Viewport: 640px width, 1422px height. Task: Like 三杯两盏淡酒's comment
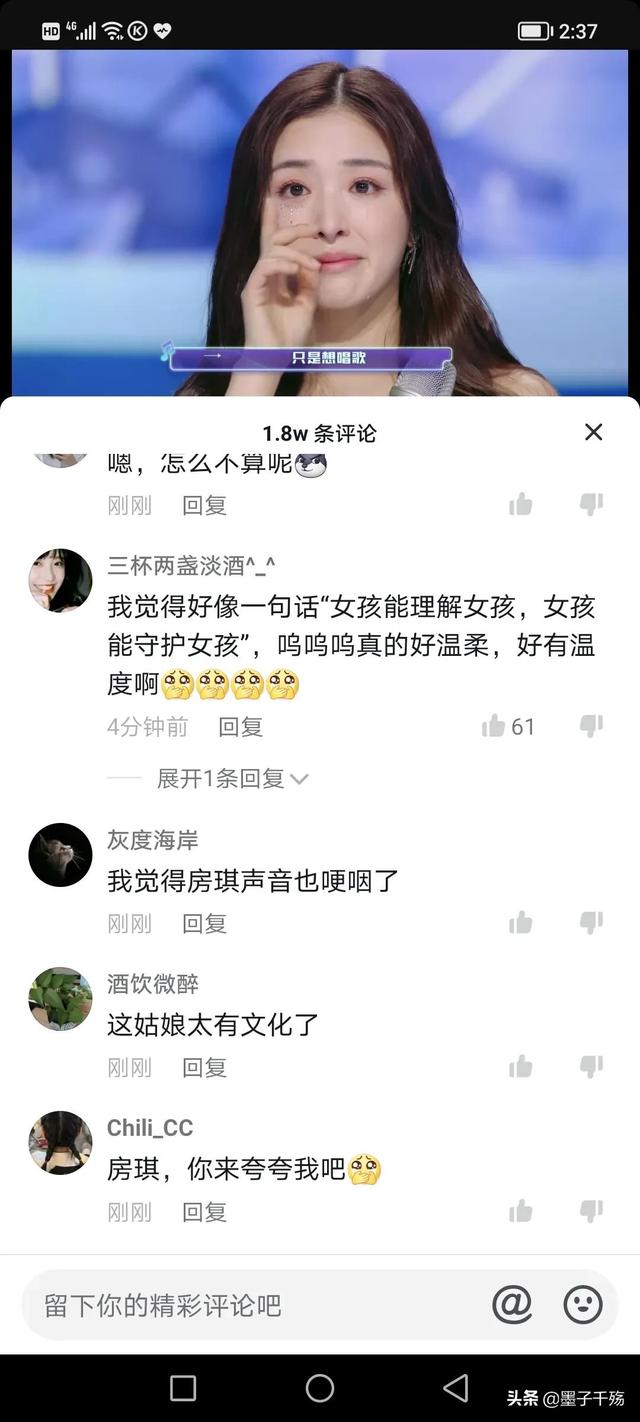495,726
